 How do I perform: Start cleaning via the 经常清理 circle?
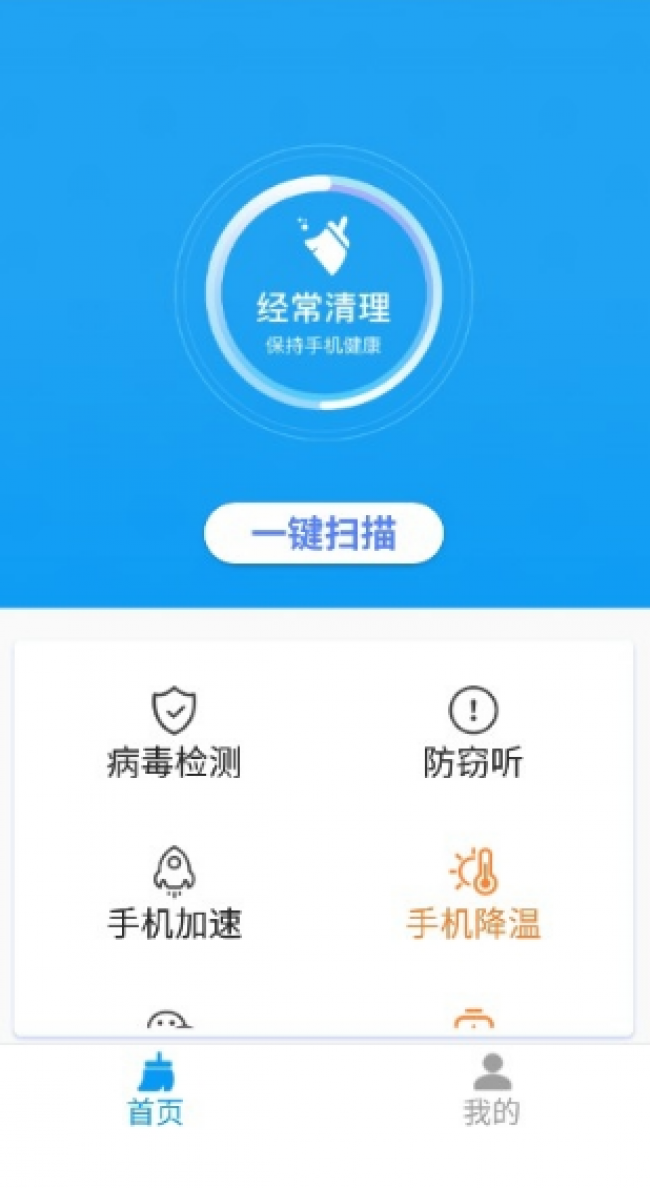(x=324, y=293)
